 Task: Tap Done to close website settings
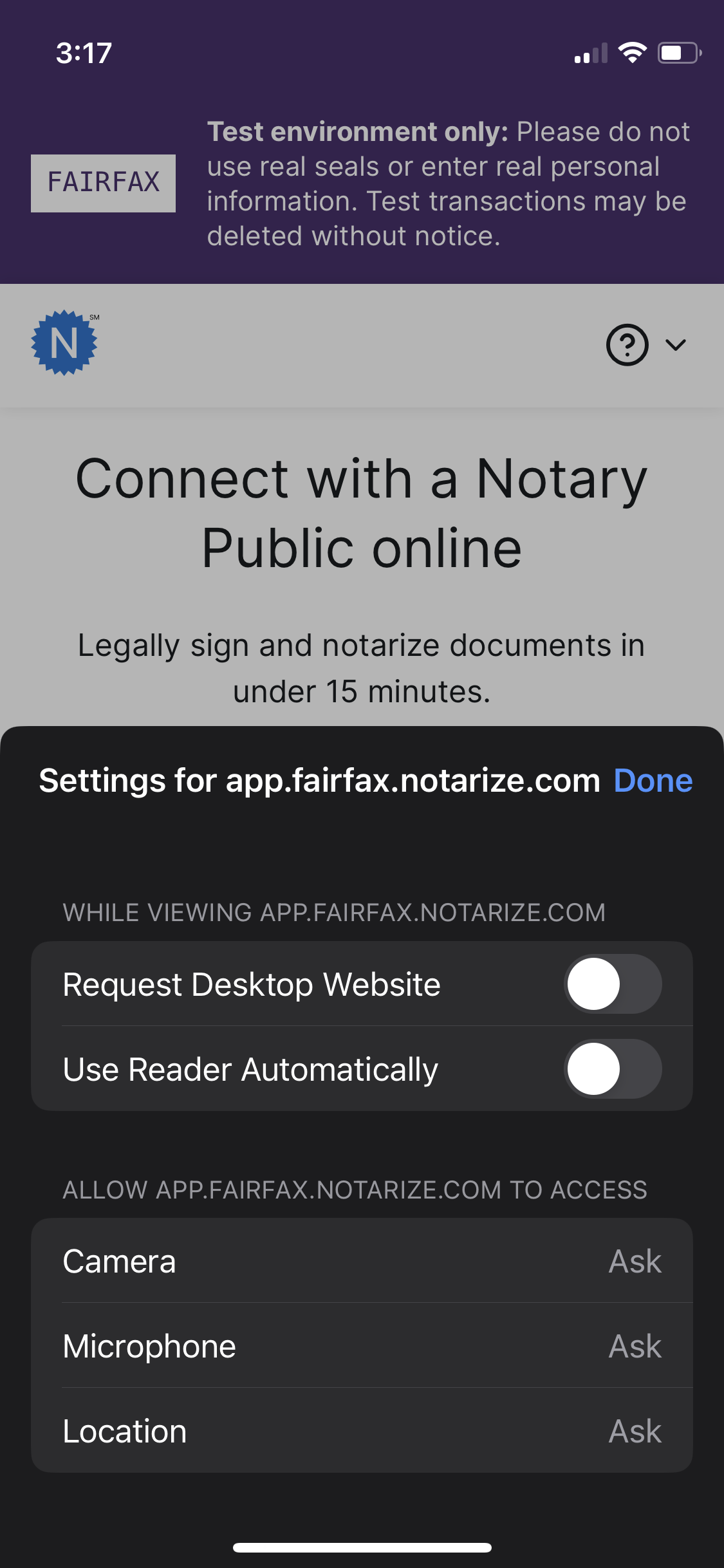click(653, 781)
